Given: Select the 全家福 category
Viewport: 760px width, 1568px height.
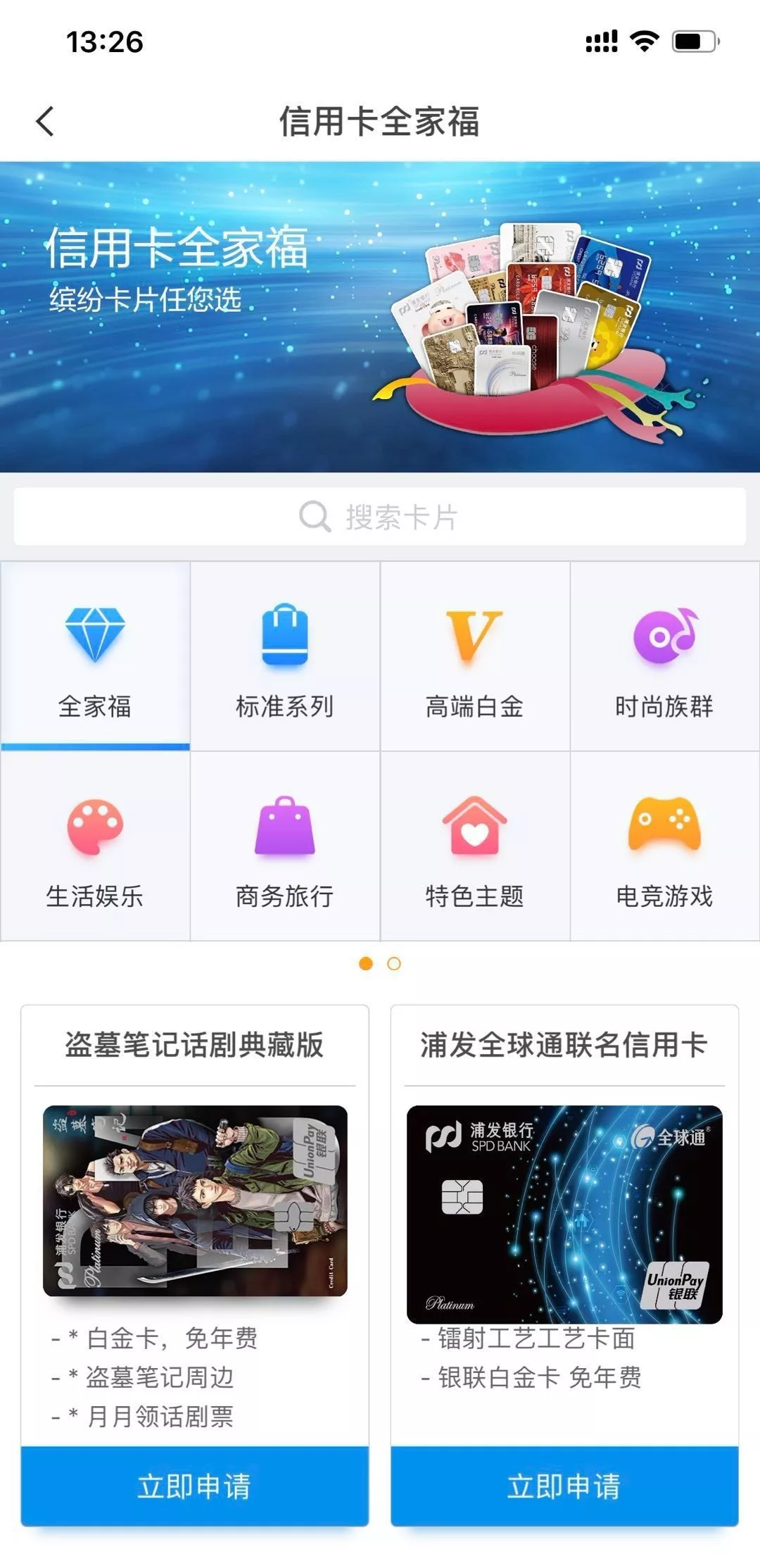Looking at the screenshot, I should click(95, 656).
